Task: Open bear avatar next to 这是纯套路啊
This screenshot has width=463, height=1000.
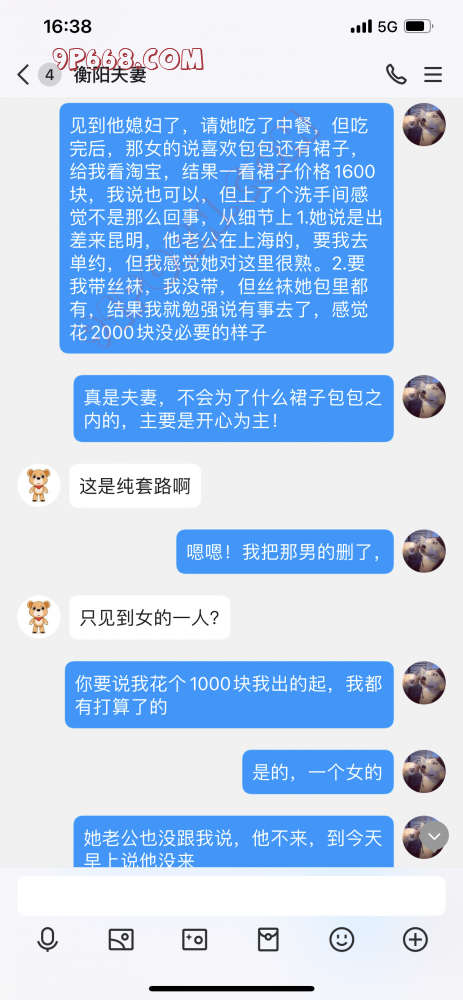Action: [x=39, y=485]
